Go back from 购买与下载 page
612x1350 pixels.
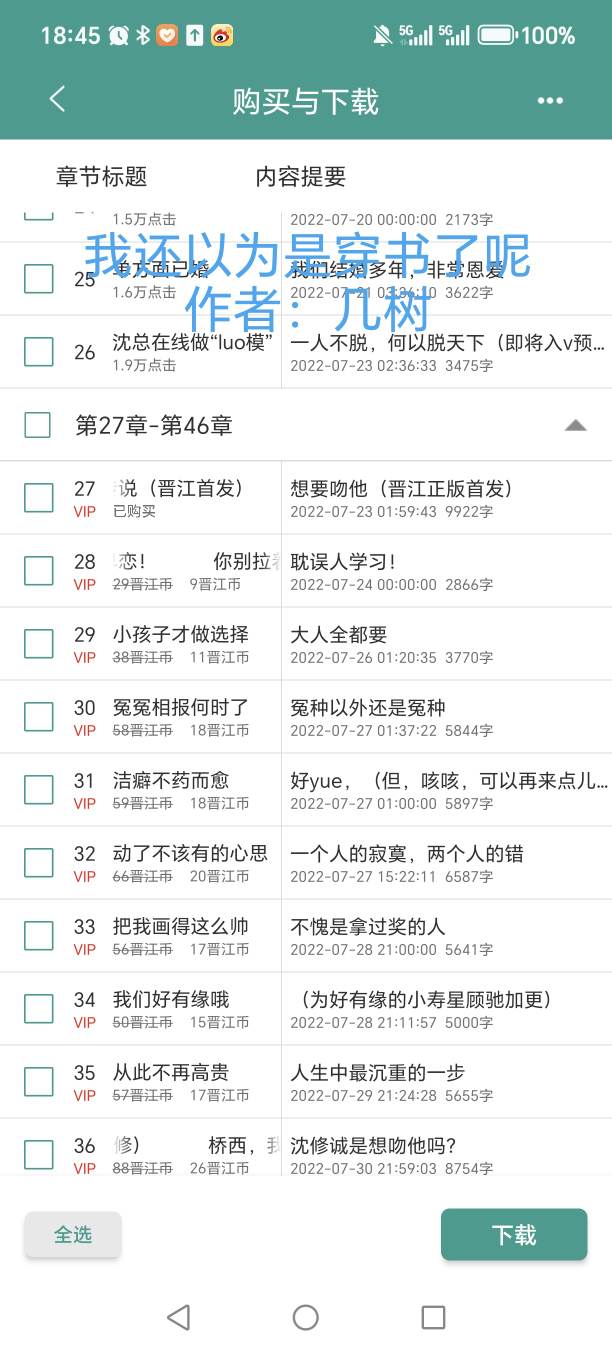[x=57, y=99]
